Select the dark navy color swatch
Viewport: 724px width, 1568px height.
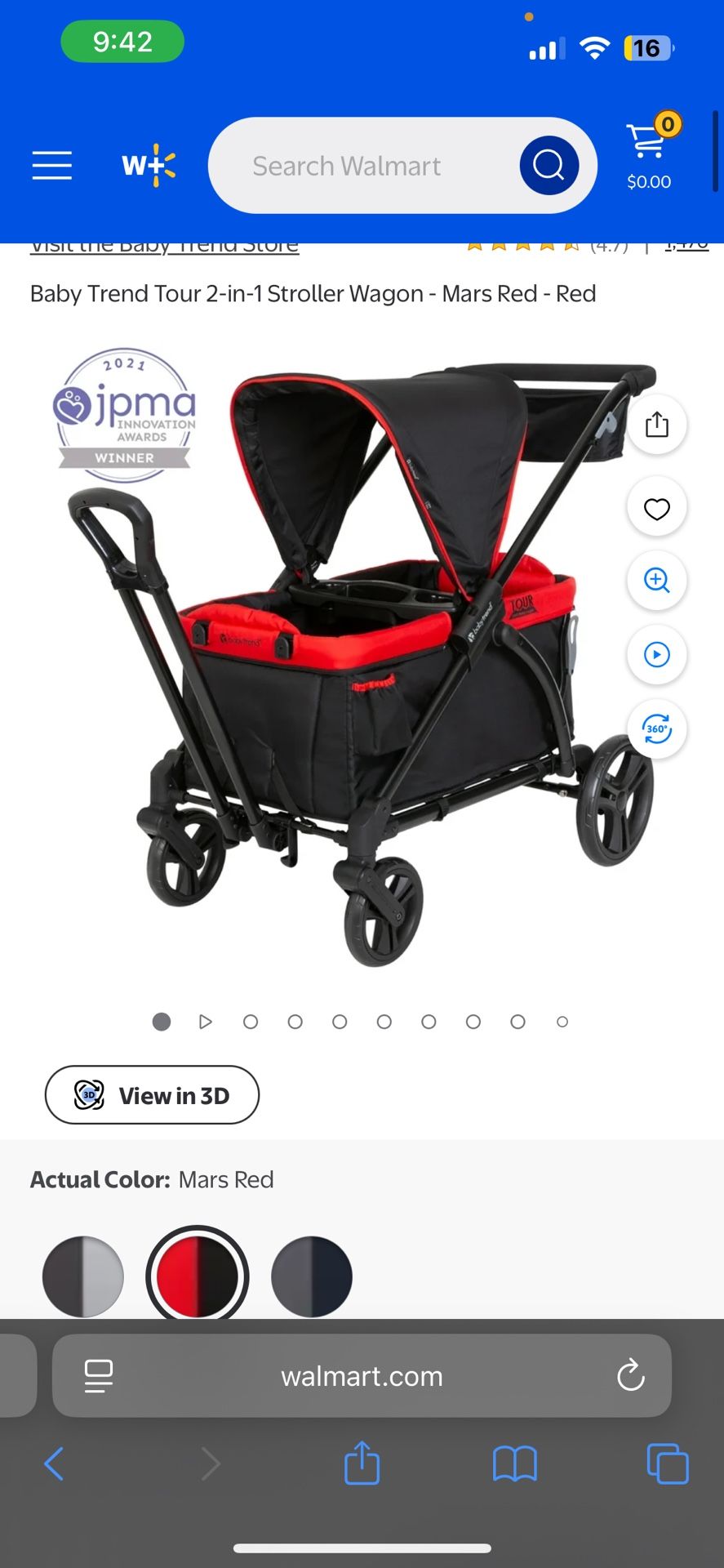(x=312, y=1276)
